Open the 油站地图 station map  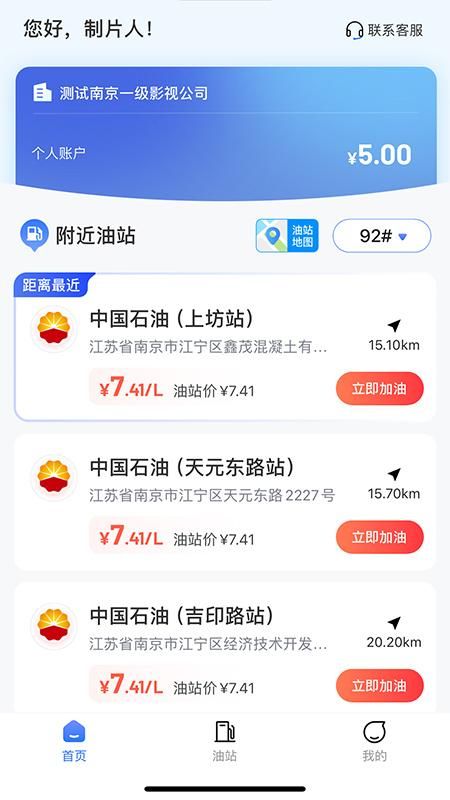click(287, 236)
